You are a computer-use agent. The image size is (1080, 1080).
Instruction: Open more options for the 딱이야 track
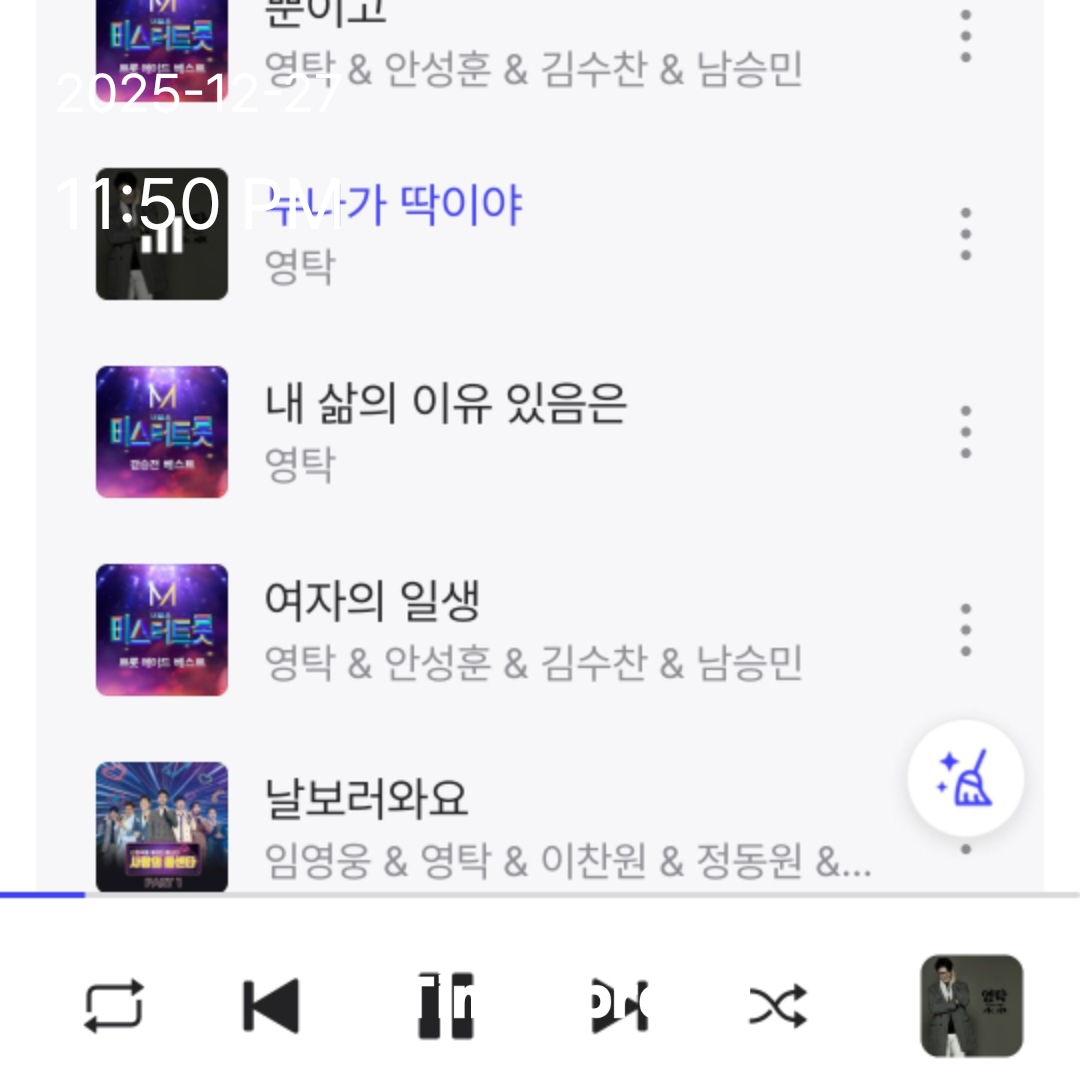pyautogui.click(x=965, y=234)
